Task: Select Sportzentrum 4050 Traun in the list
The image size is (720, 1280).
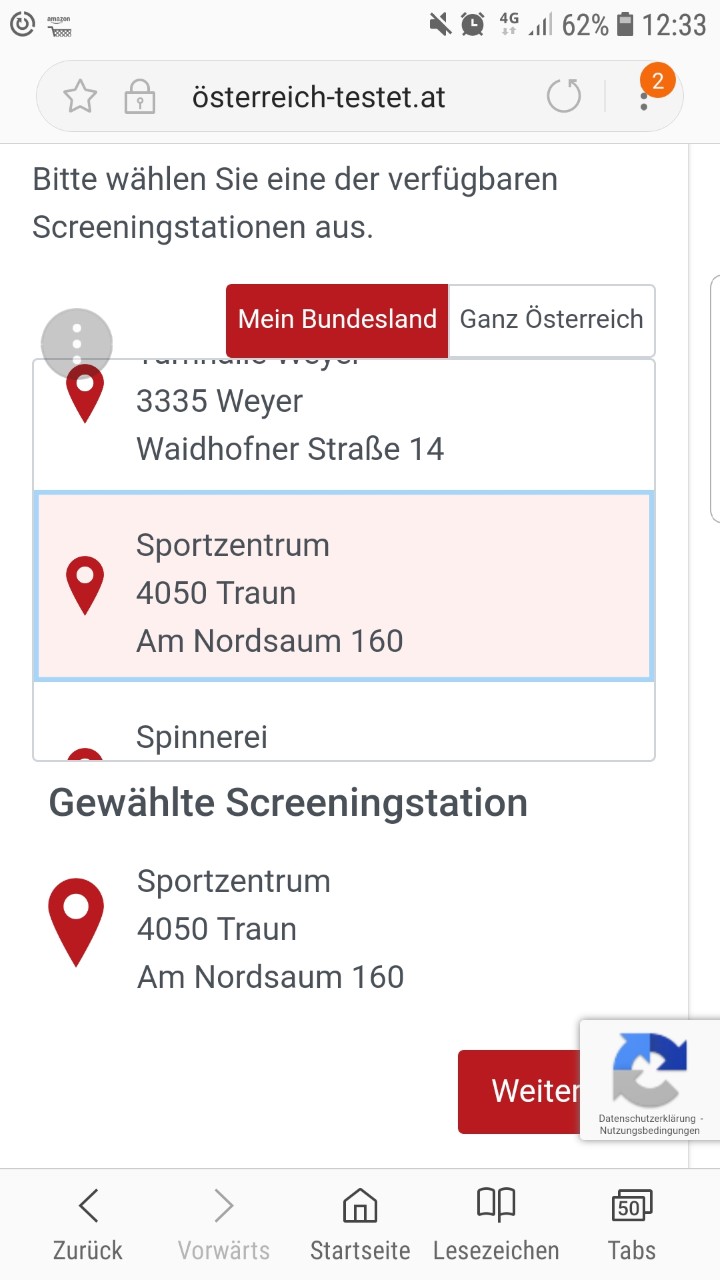Action: pyautogui.click(x=344, y=587)
